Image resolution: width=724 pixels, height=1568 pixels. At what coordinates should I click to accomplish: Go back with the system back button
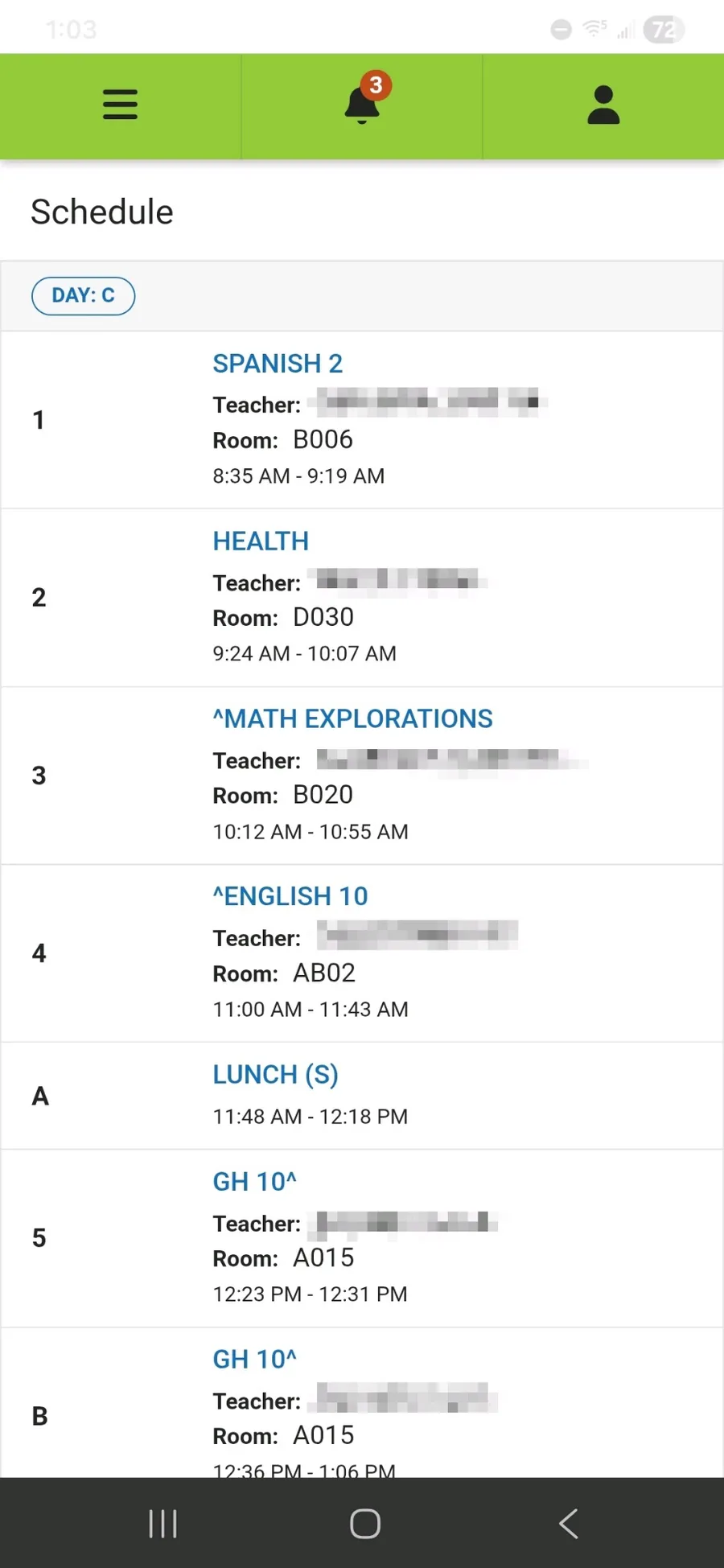pyautogui.click(x=568, y=1523)
